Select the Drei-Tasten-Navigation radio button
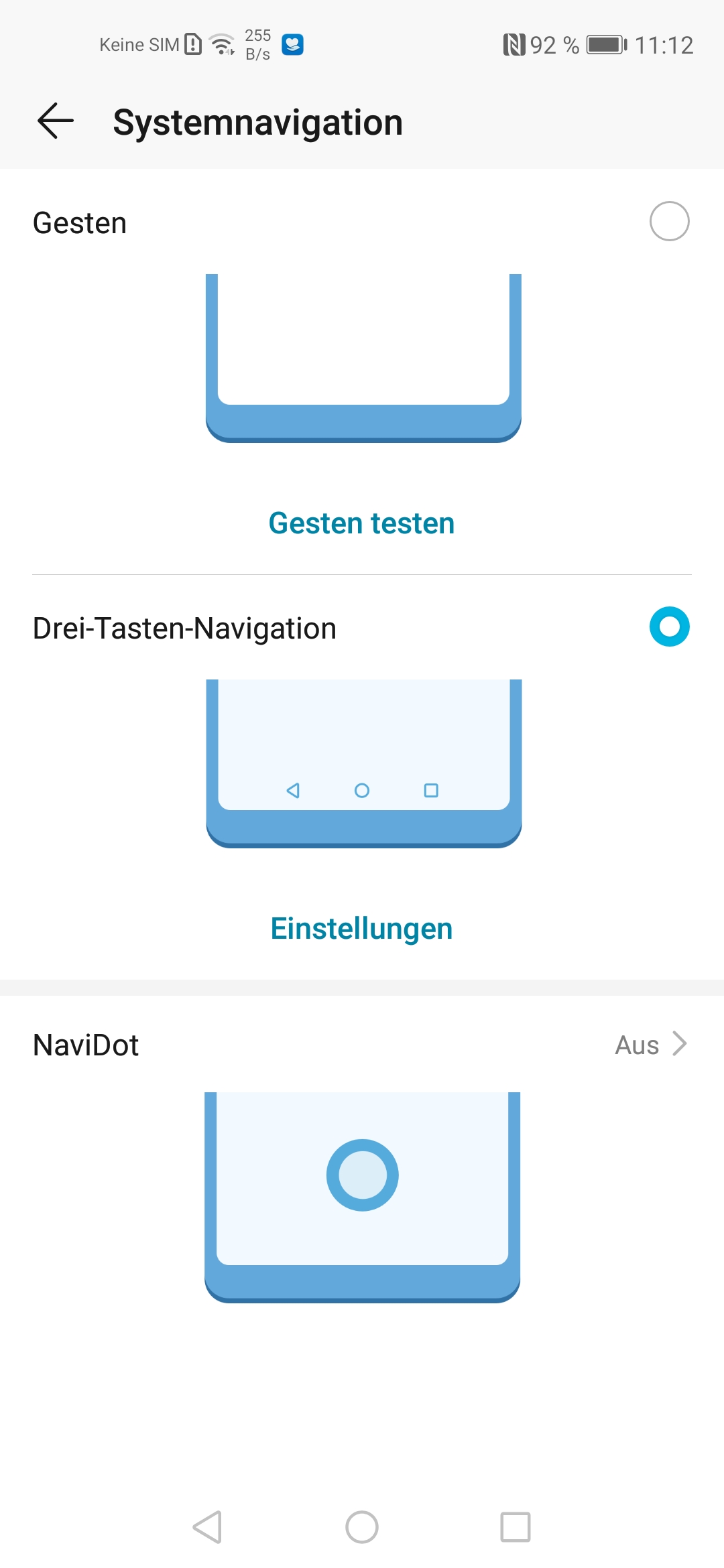The width and height of the screenshot is (724, 1568). [x=669, y=627]
